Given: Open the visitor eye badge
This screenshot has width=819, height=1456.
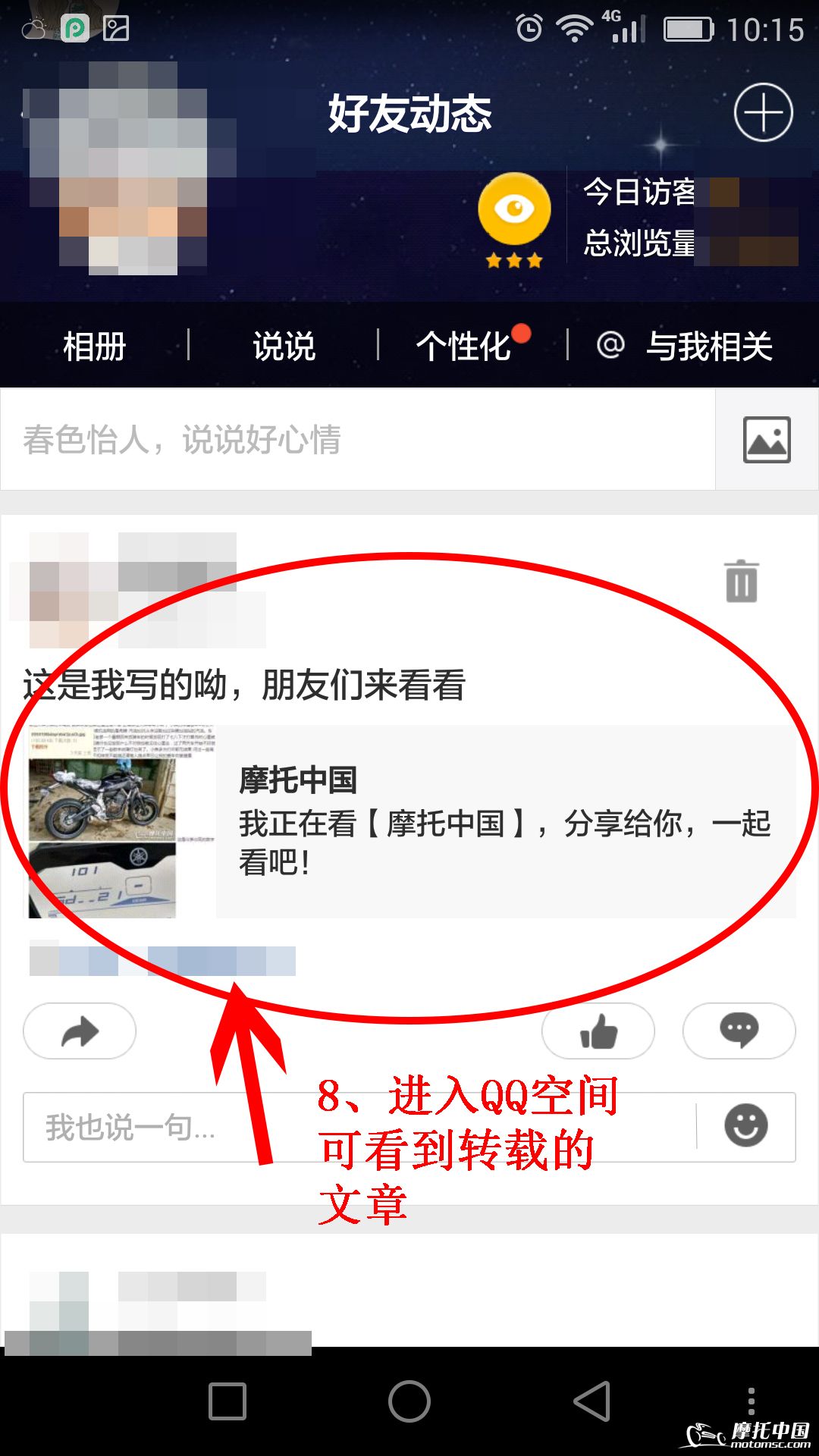Looking at the screenshot, I should click(x=515, y=209).
